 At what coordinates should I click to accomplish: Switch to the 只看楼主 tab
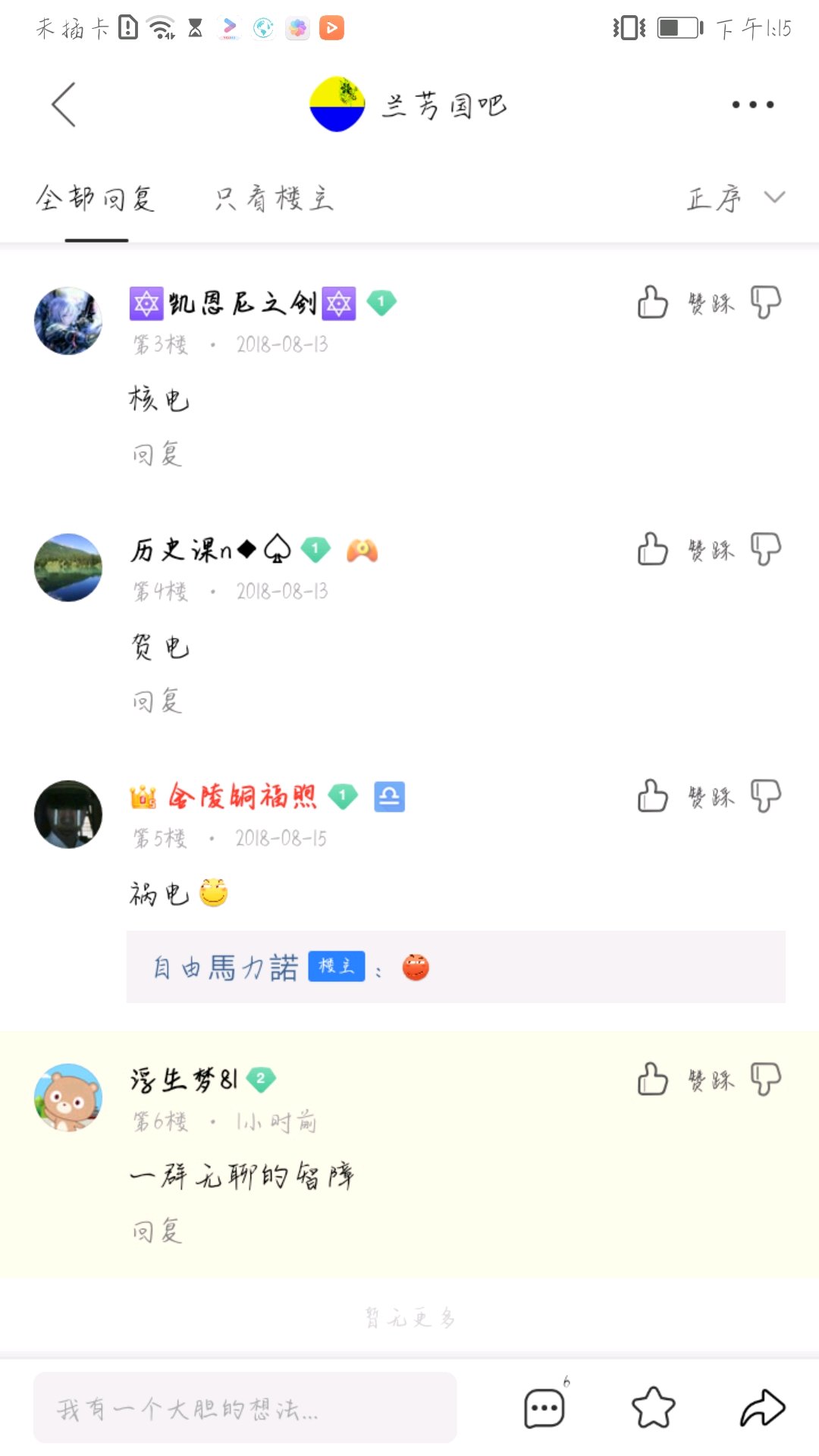pyautogui.click(x=274, y=199)
